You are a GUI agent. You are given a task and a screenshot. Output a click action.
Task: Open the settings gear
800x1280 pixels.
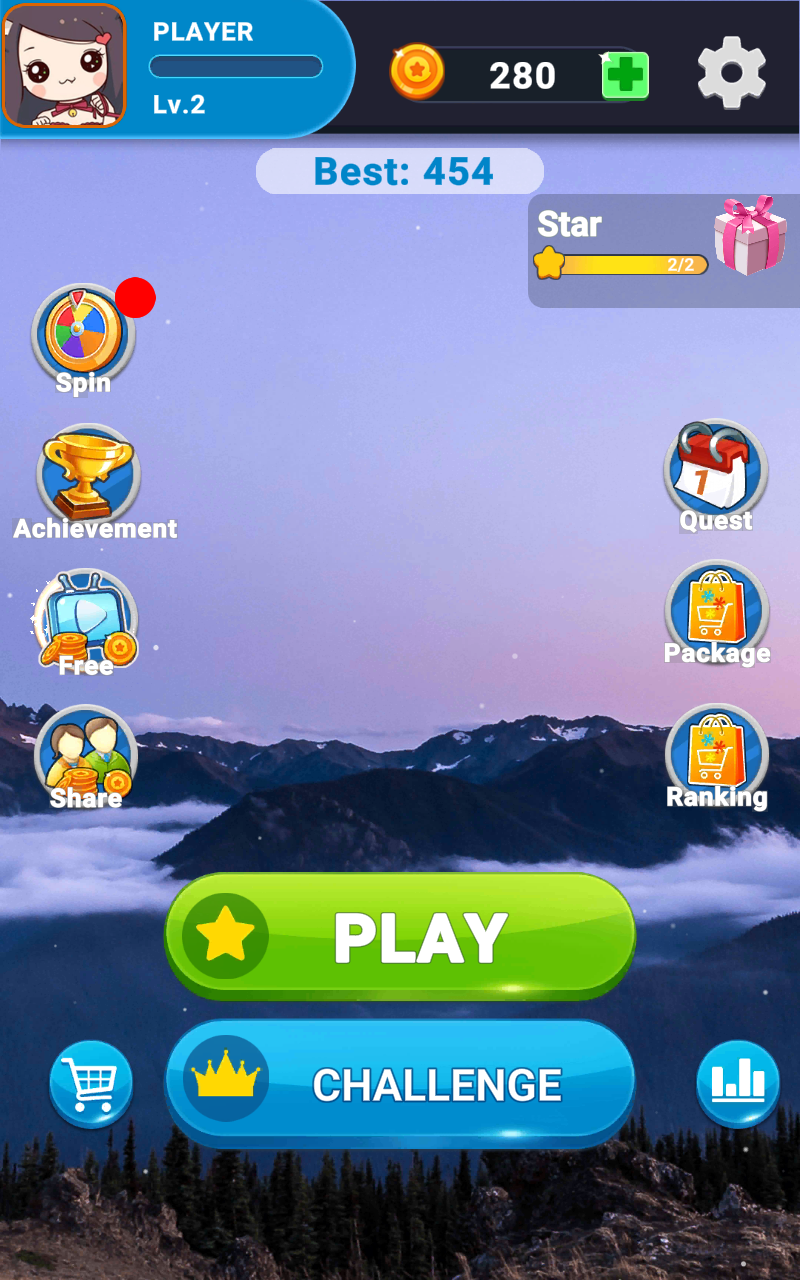(x=731, y=73)
